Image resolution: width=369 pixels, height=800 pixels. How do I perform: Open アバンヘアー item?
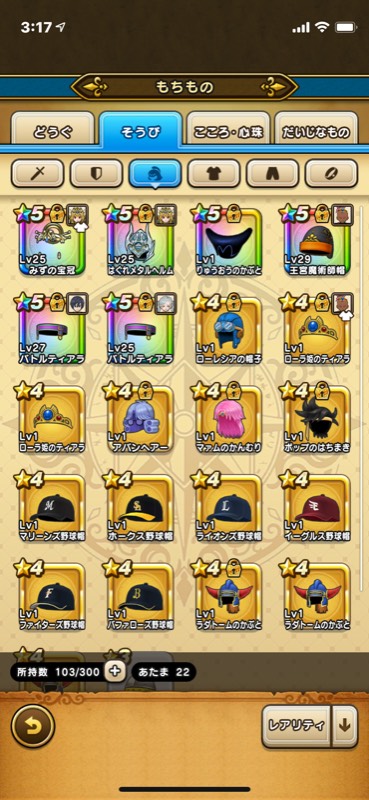[140, 418]
